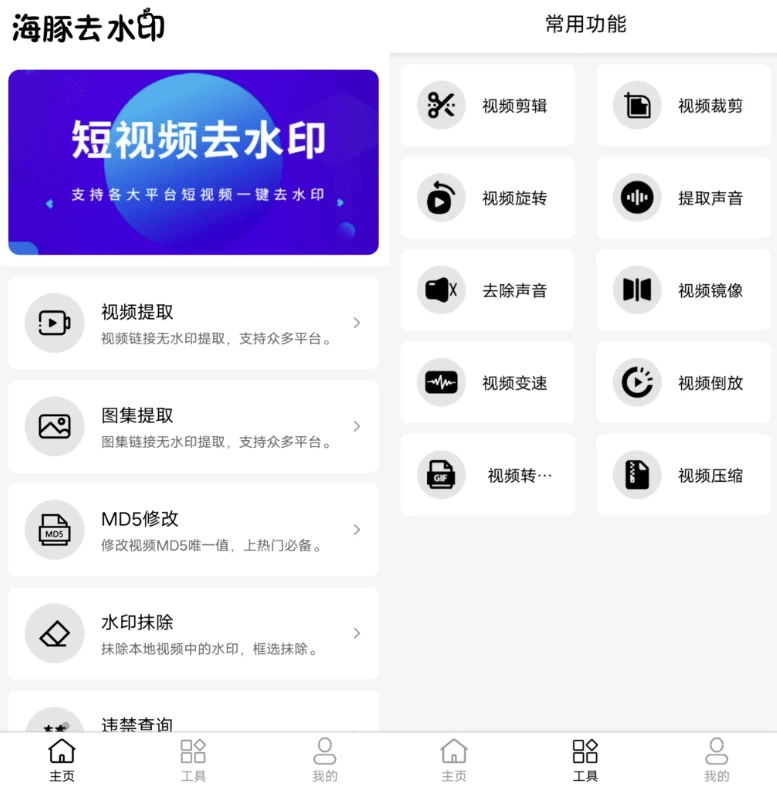Open the 视频变速 function

pos(488,383)
